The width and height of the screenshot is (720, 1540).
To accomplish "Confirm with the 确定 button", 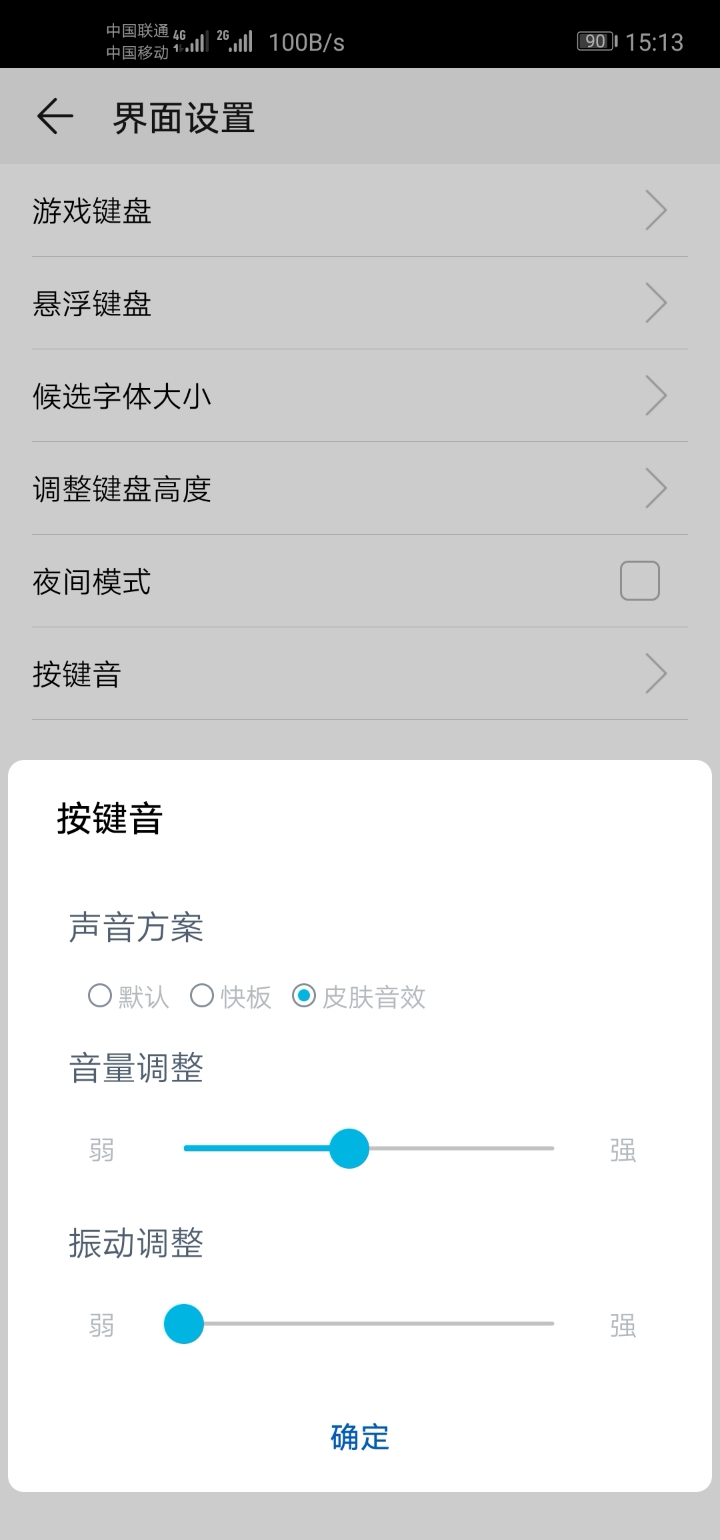I will click(360, 1437).
